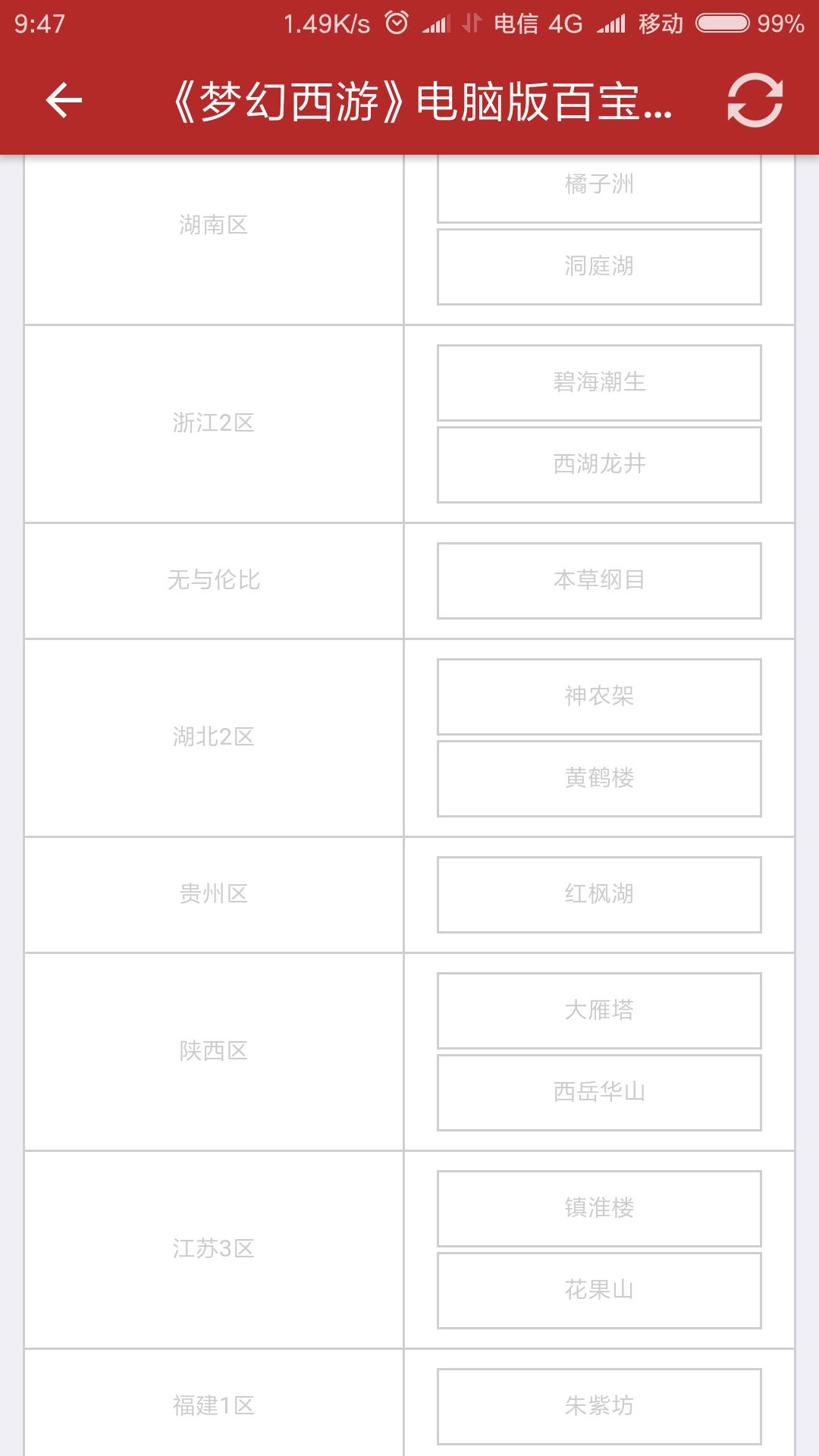
Task: Select the 橘子洲 server
Action: pyautogui.click(x=599, y=188)
